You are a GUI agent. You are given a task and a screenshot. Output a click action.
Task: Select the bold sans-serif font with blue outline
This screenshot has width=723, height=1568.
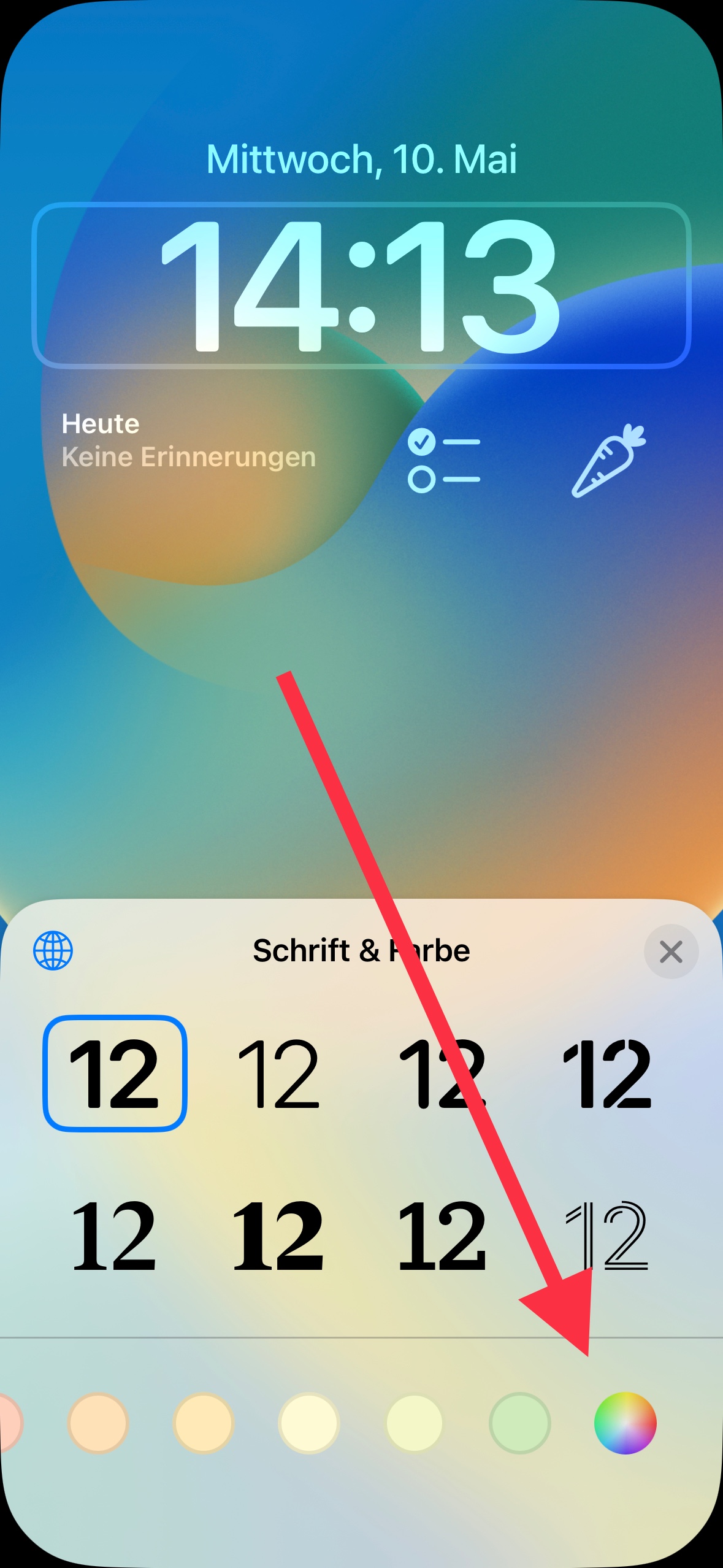tap(115, 1074)
